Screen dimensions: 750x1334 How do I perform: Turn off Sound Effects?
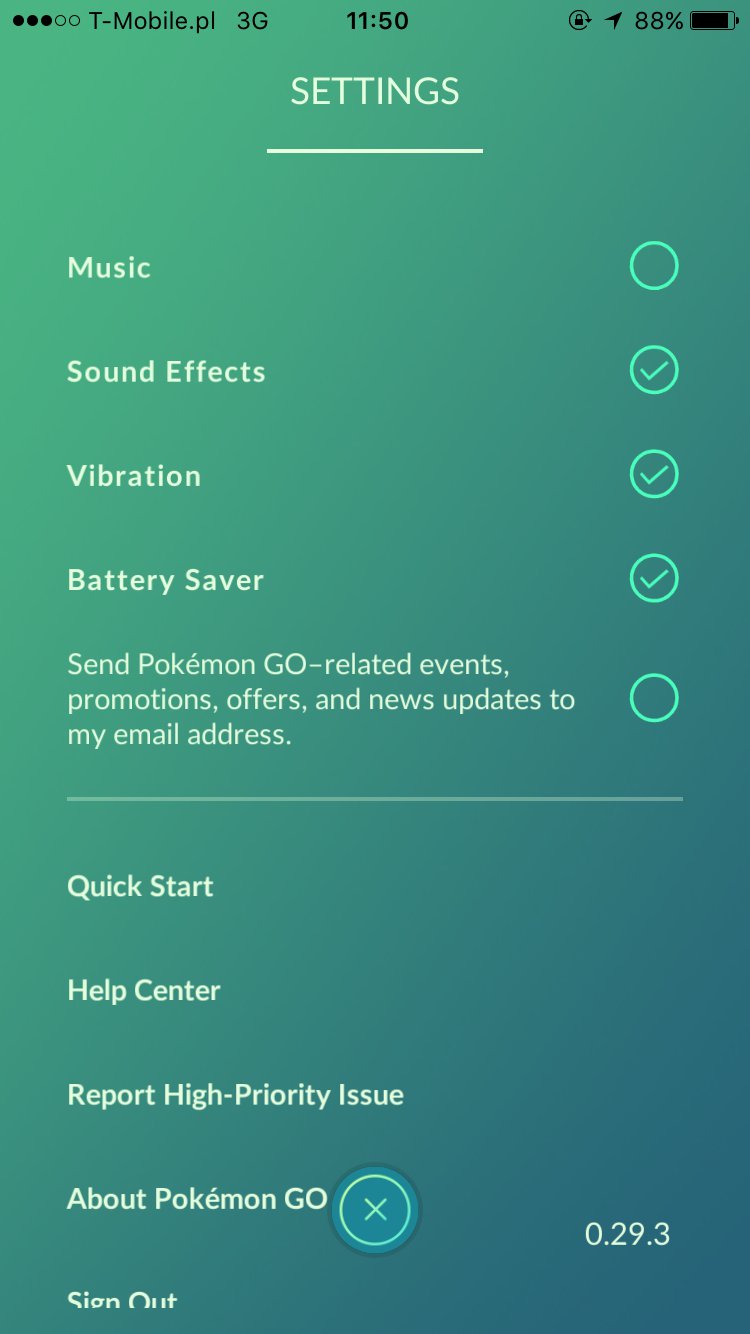click(654, 371)
